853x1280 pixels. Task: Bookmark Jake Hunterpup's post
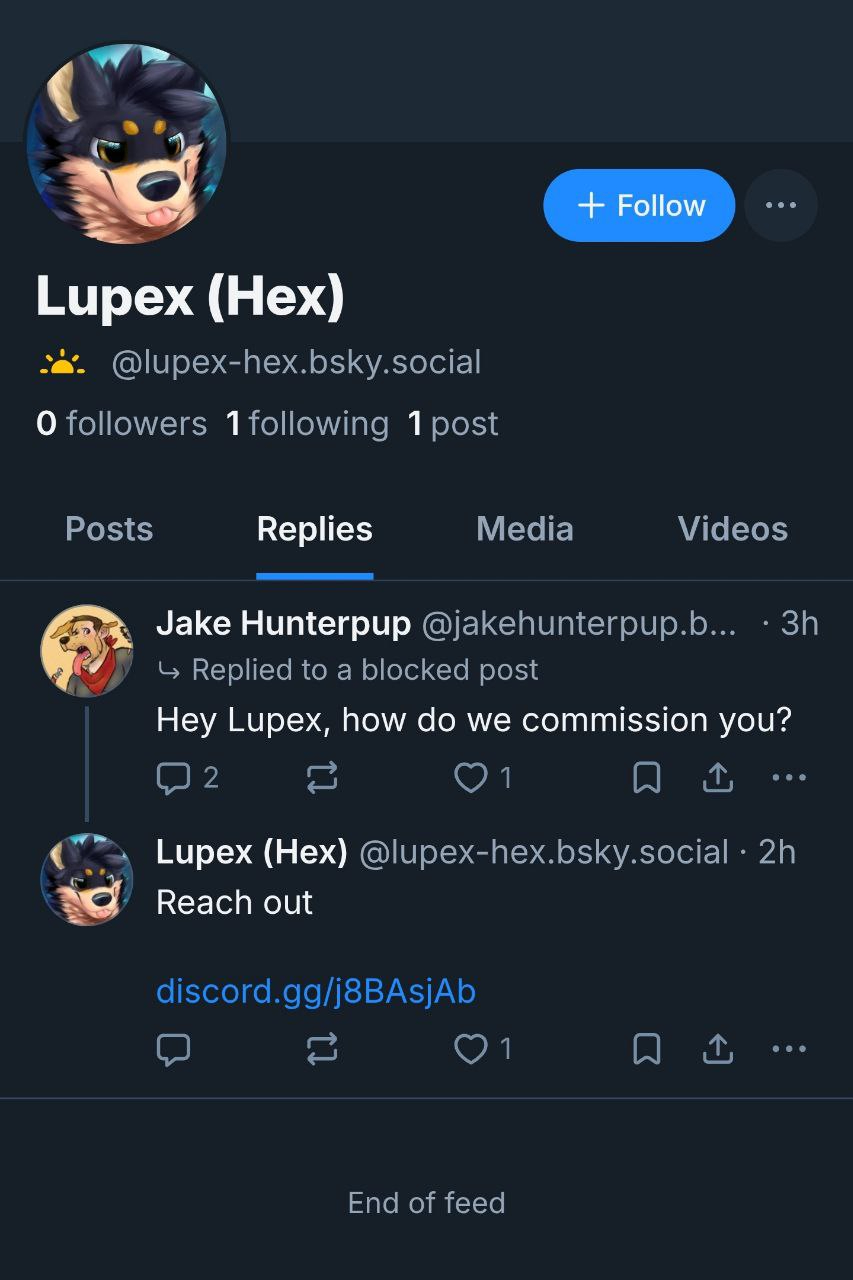click(x=647, y=777)
